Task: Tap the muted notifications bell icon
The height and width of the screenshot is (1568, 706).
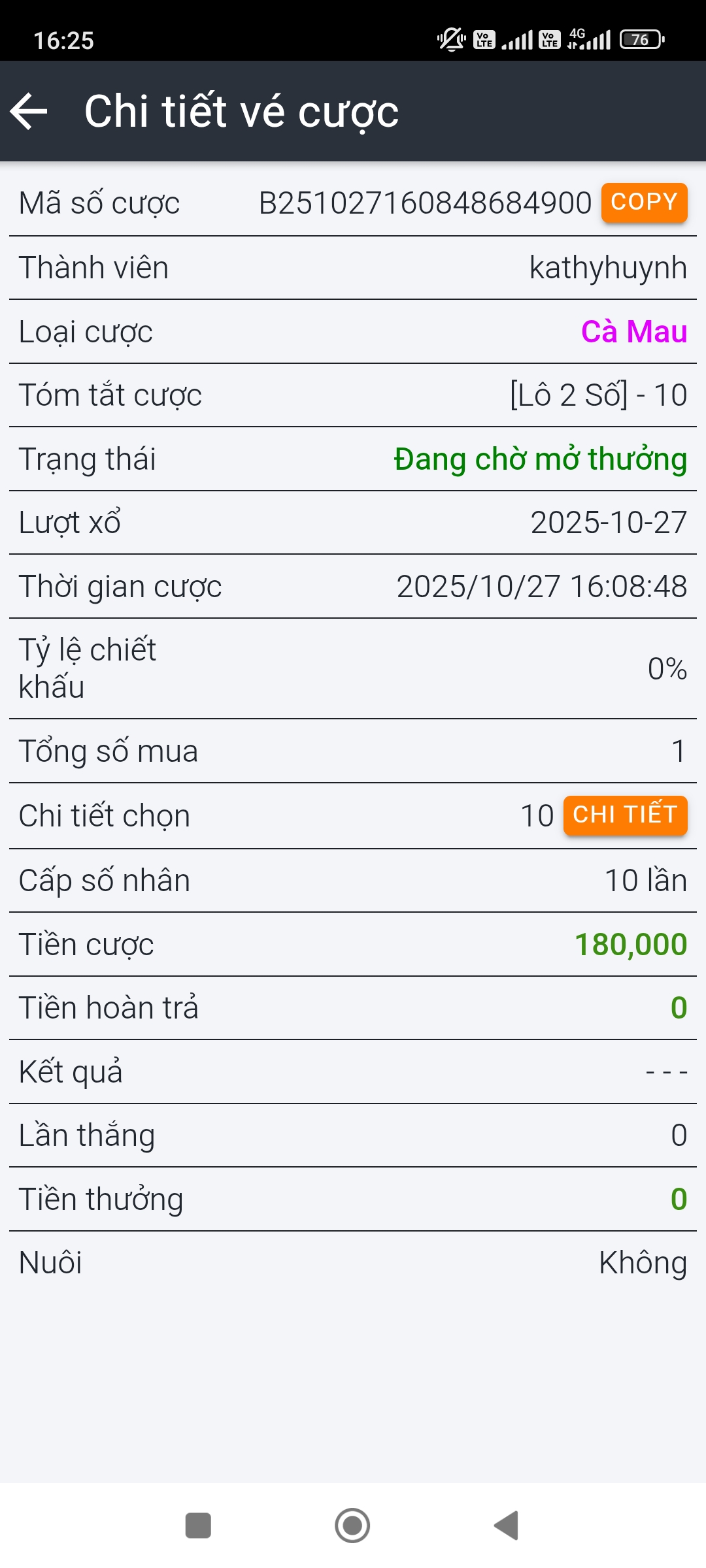Action: pyautogui.click(x=450, y=39)
